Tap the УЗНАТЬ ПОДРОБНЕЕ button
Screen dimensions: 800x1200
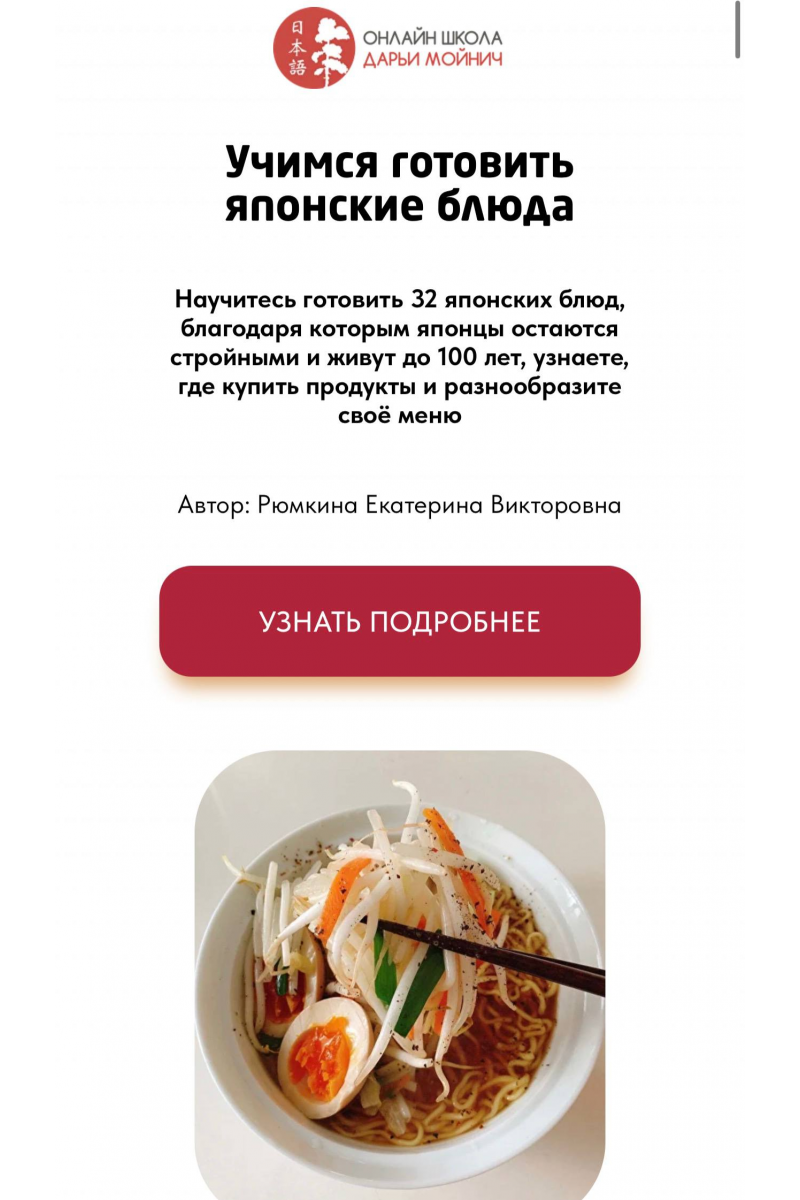click(x=400, y=621)
